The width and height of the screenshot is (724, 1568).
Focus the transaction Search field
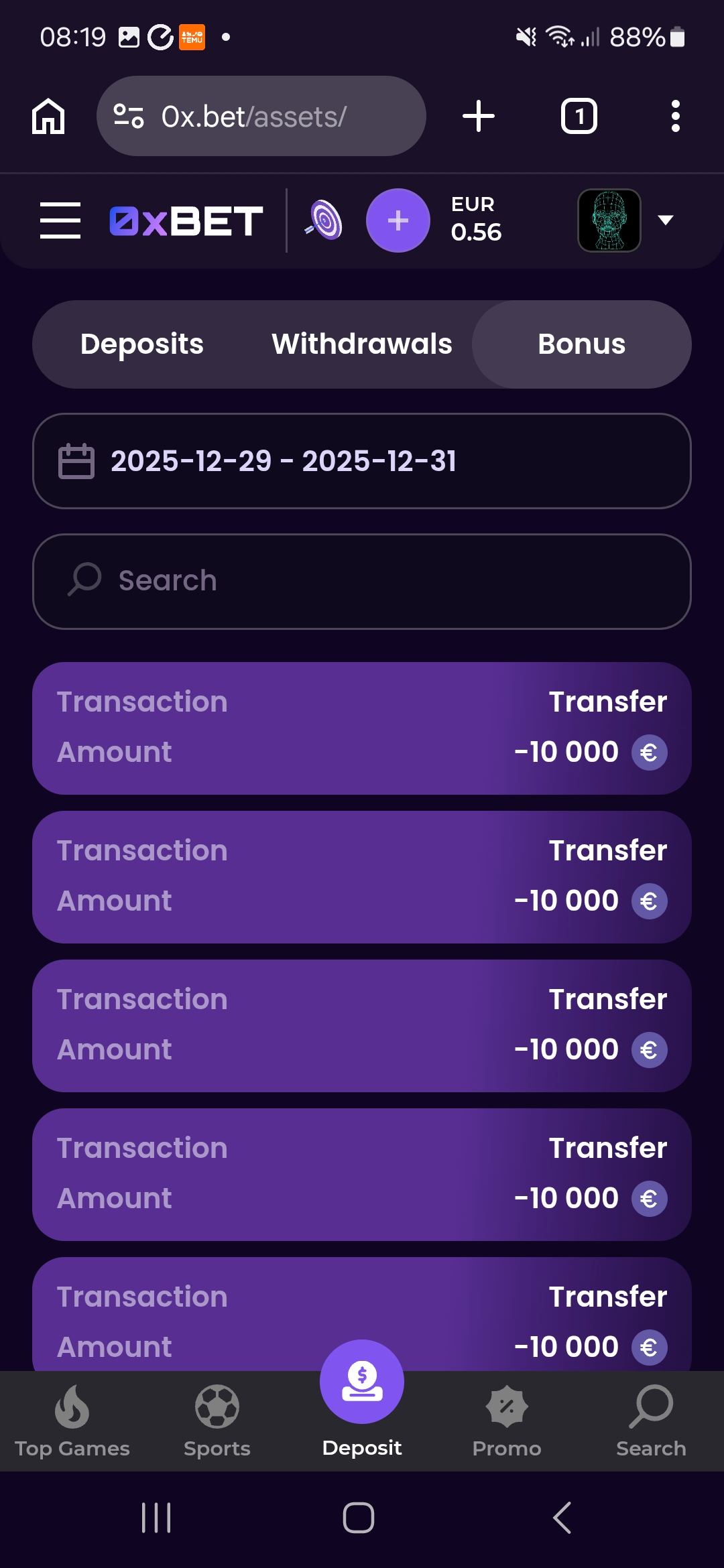pos(361,581)
